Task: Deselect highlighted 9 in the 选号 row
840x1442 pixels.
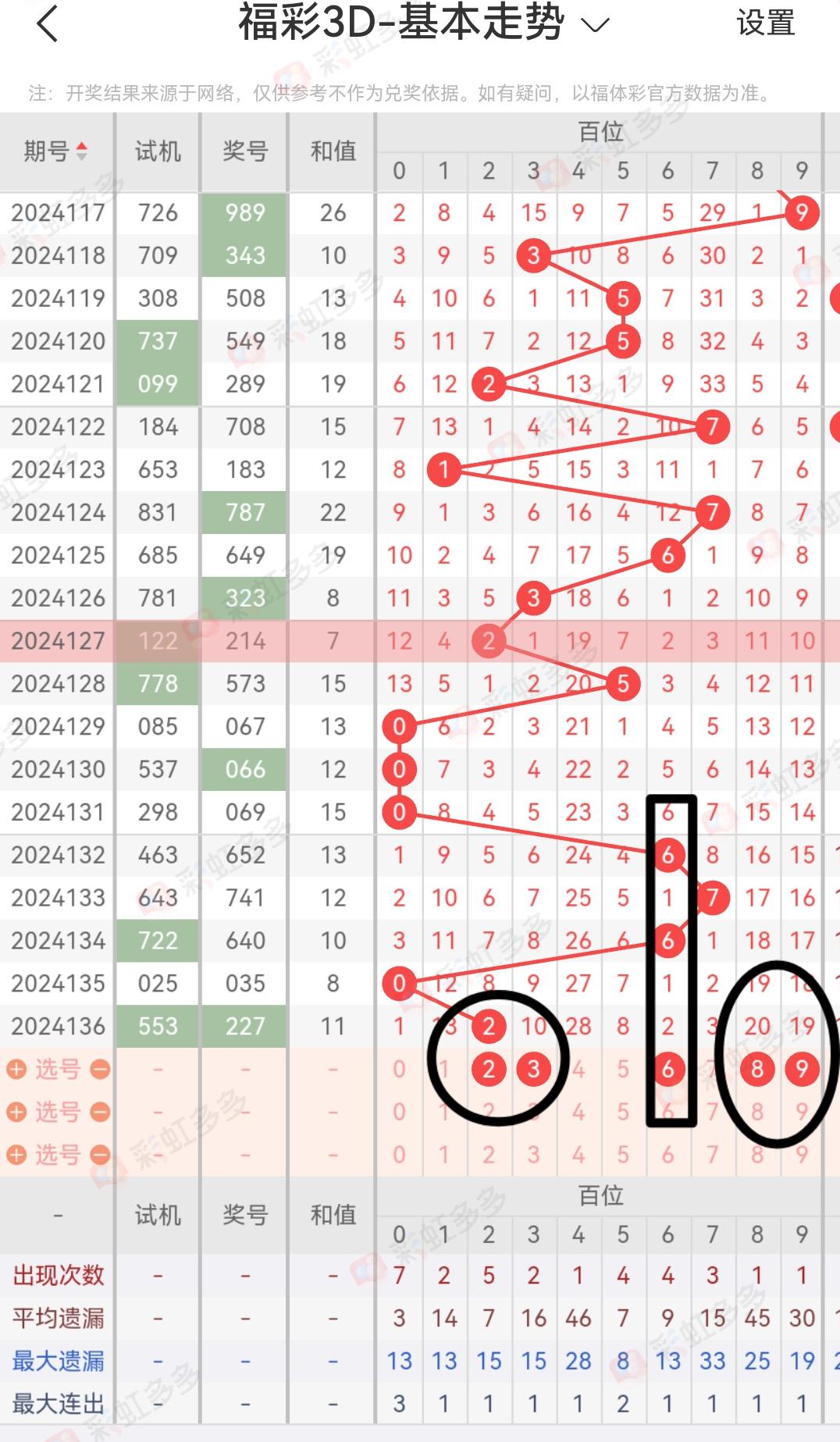Action: click(x=802, y=1069)
